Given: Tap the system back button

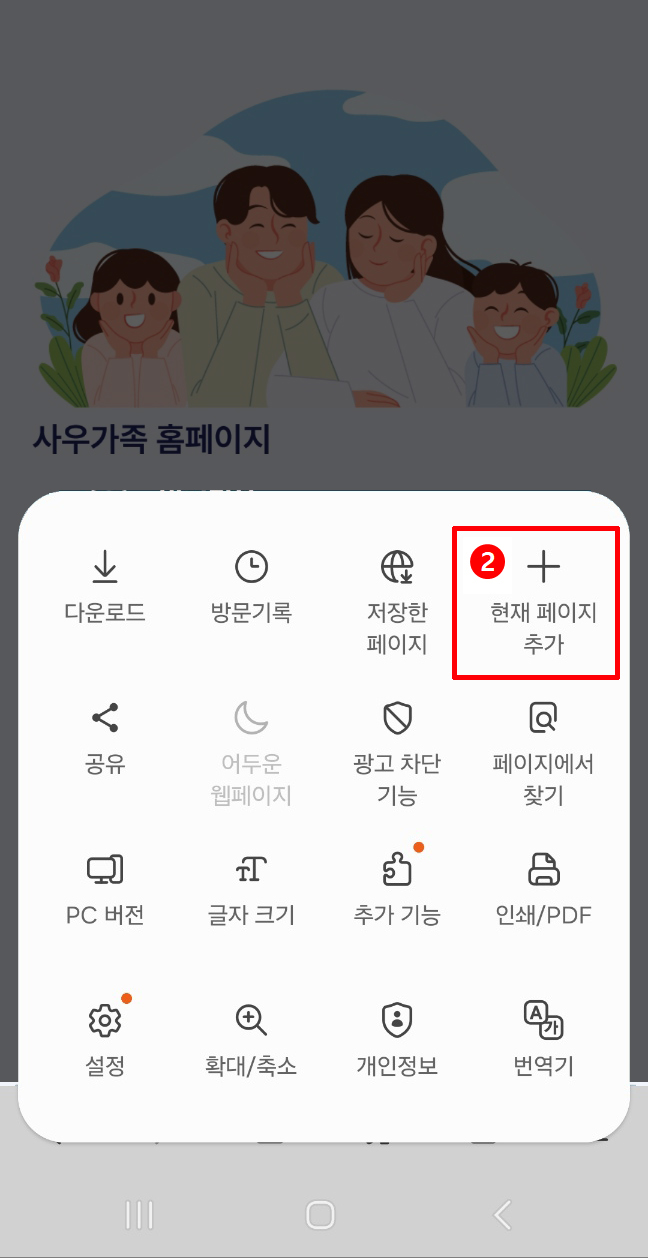Looking at the screenshot, I should click(x=503, y=1215).
